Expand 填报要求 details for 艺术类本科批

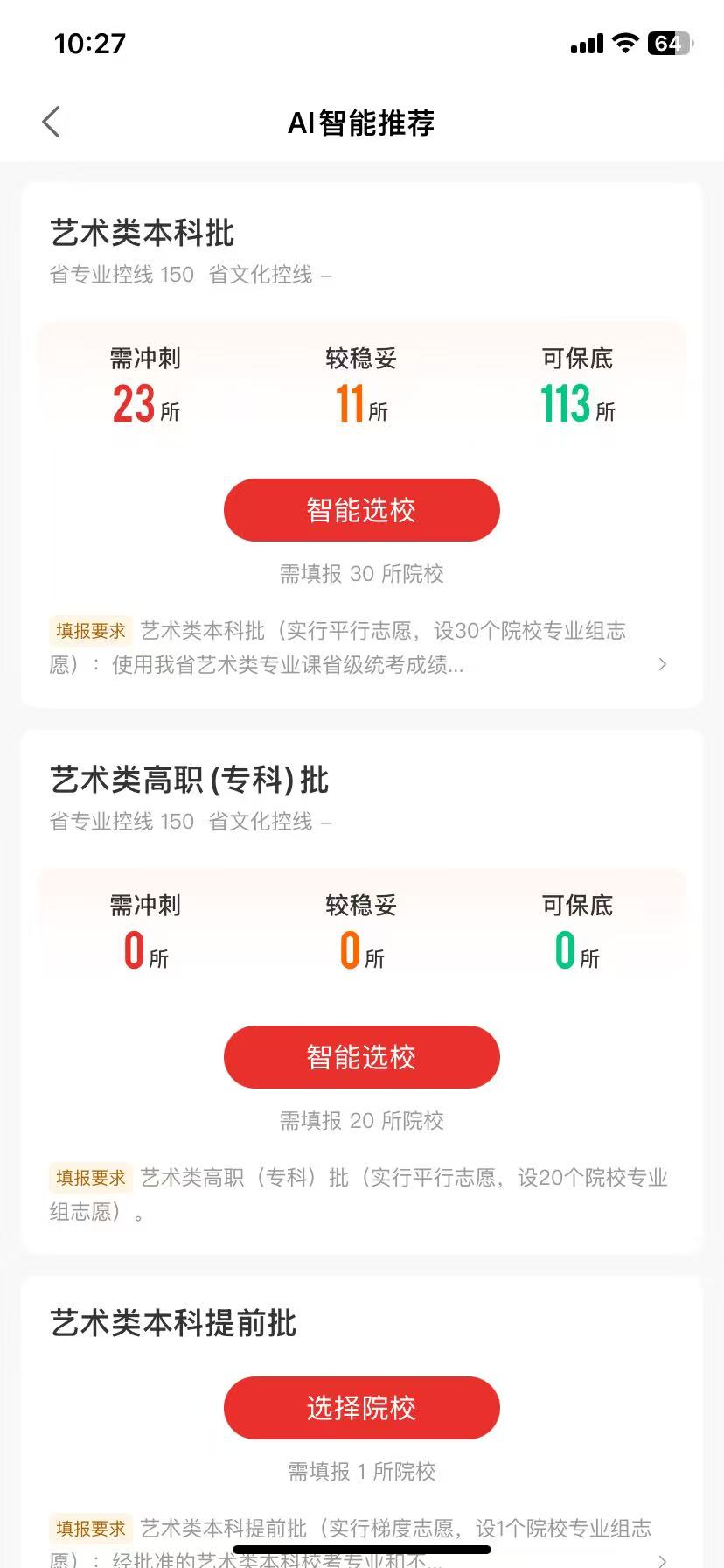tap(662, 664)
